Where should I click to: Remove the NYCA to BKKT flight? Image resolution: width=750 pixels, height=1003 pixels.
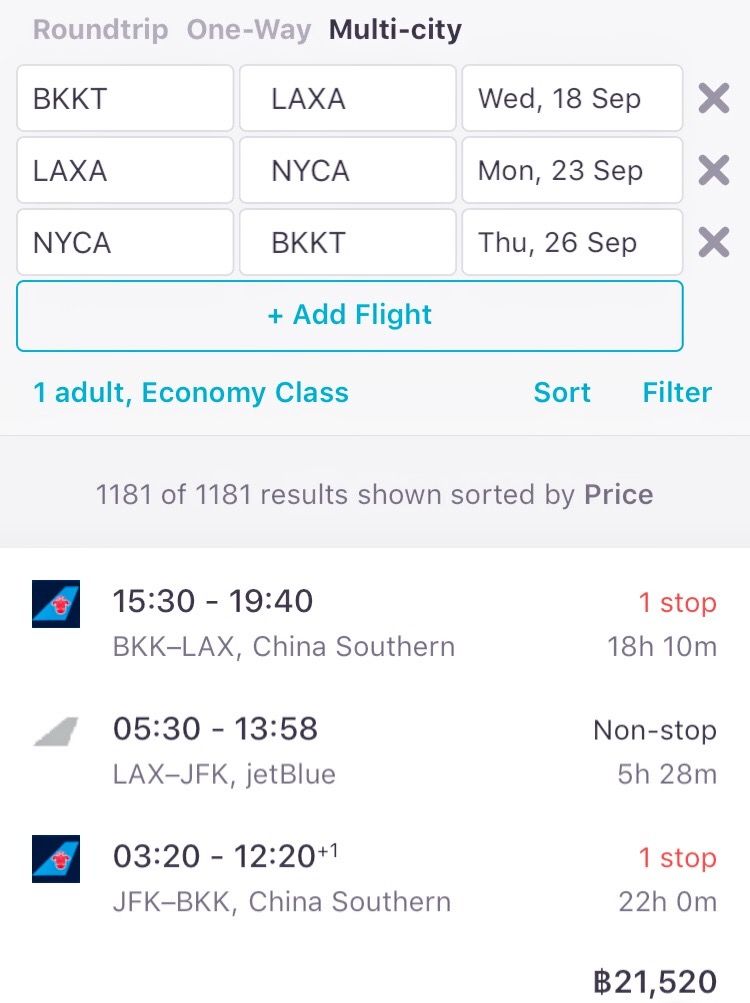(x=714, y=243)
